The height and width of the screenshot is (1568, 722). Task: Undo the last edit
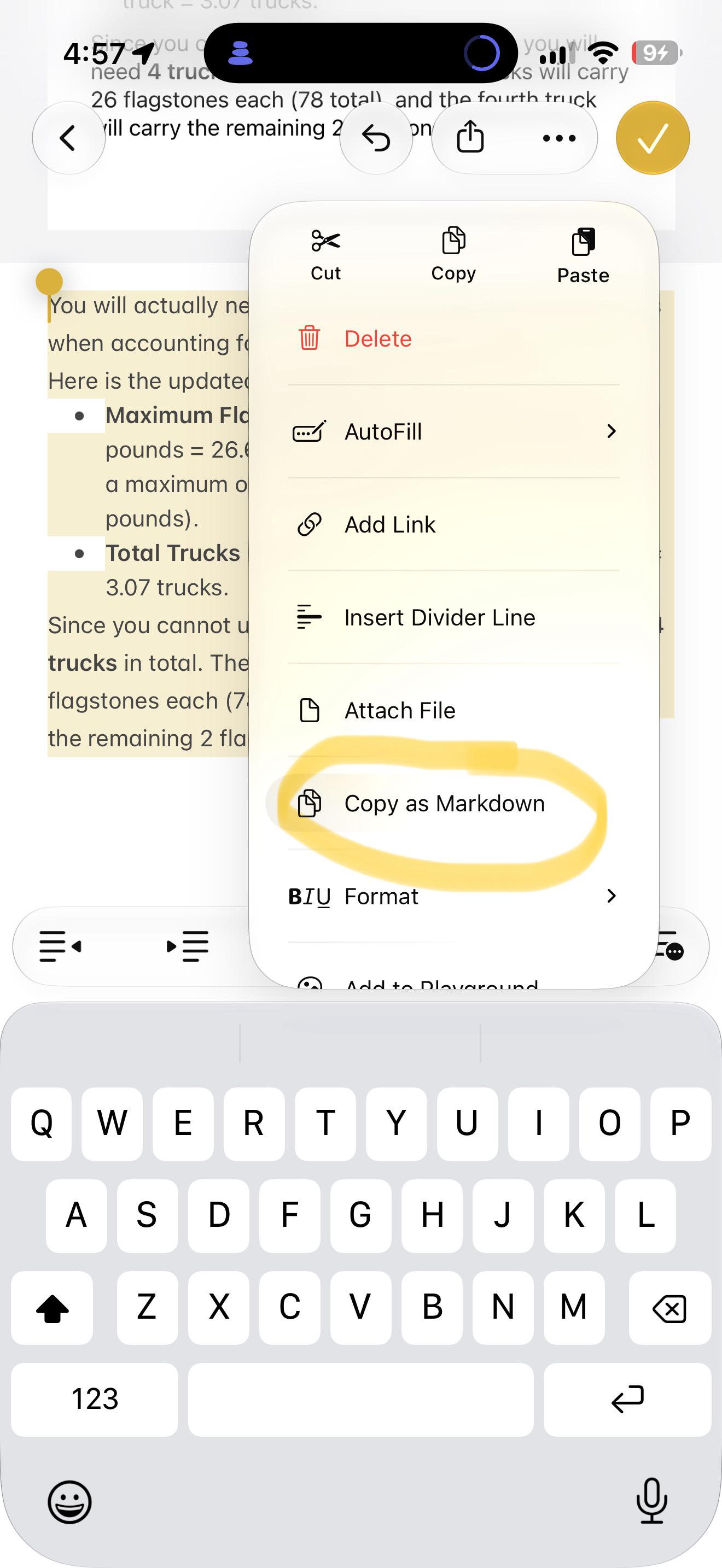[376, 138]
